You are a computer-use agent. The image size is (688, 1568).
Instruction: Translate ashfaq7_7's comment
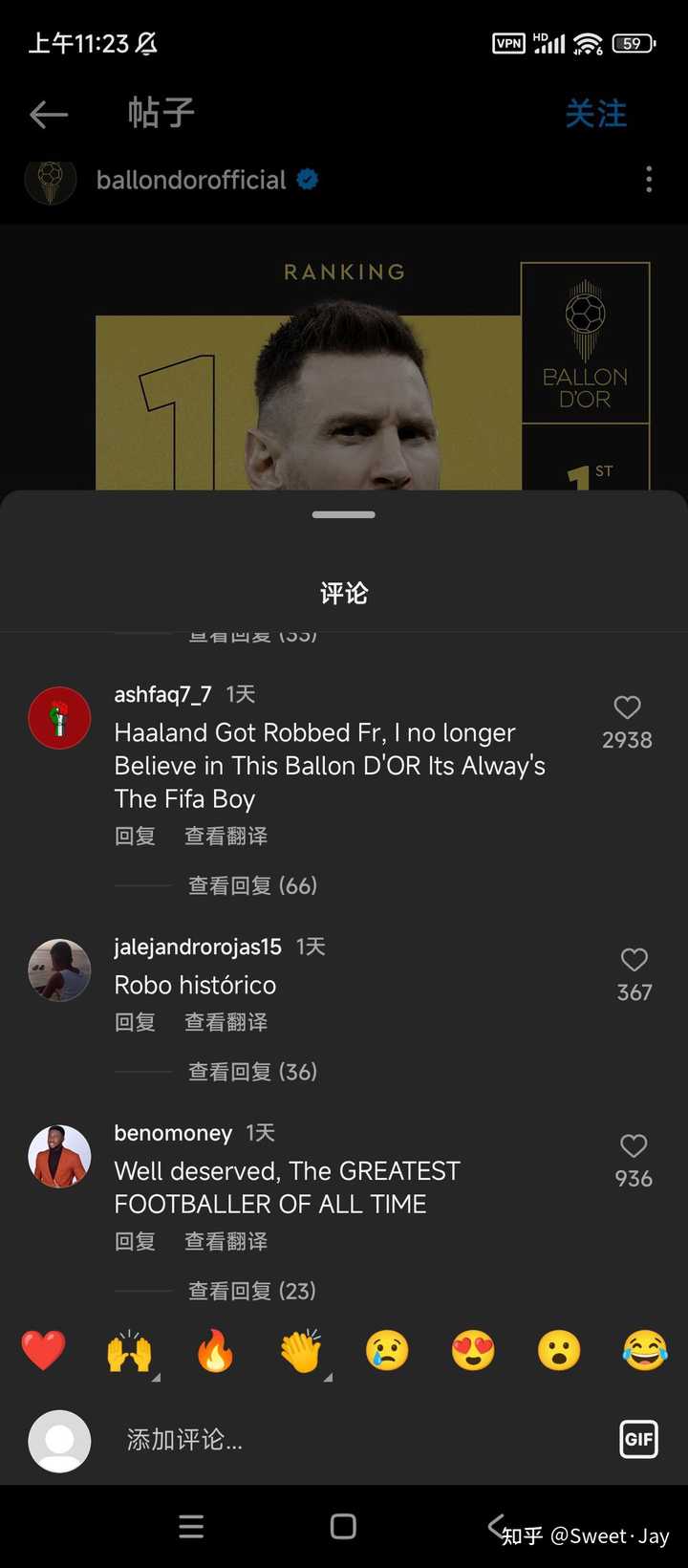226,837
